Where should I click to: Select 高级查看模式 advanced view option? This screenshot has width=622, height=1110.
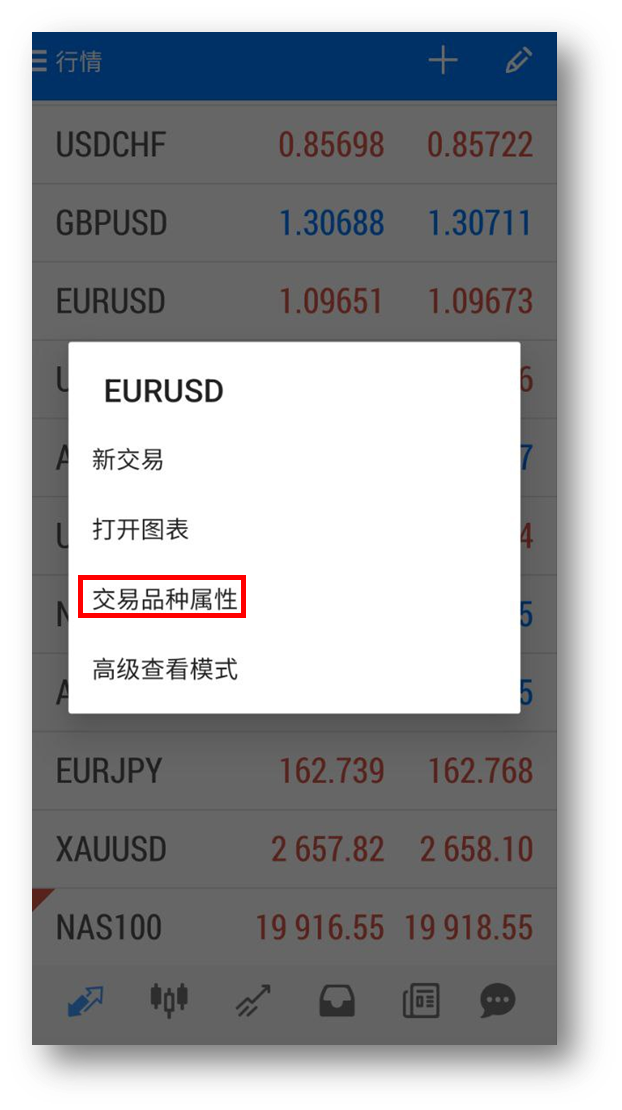pyautogui.click(x=165, y=669)
